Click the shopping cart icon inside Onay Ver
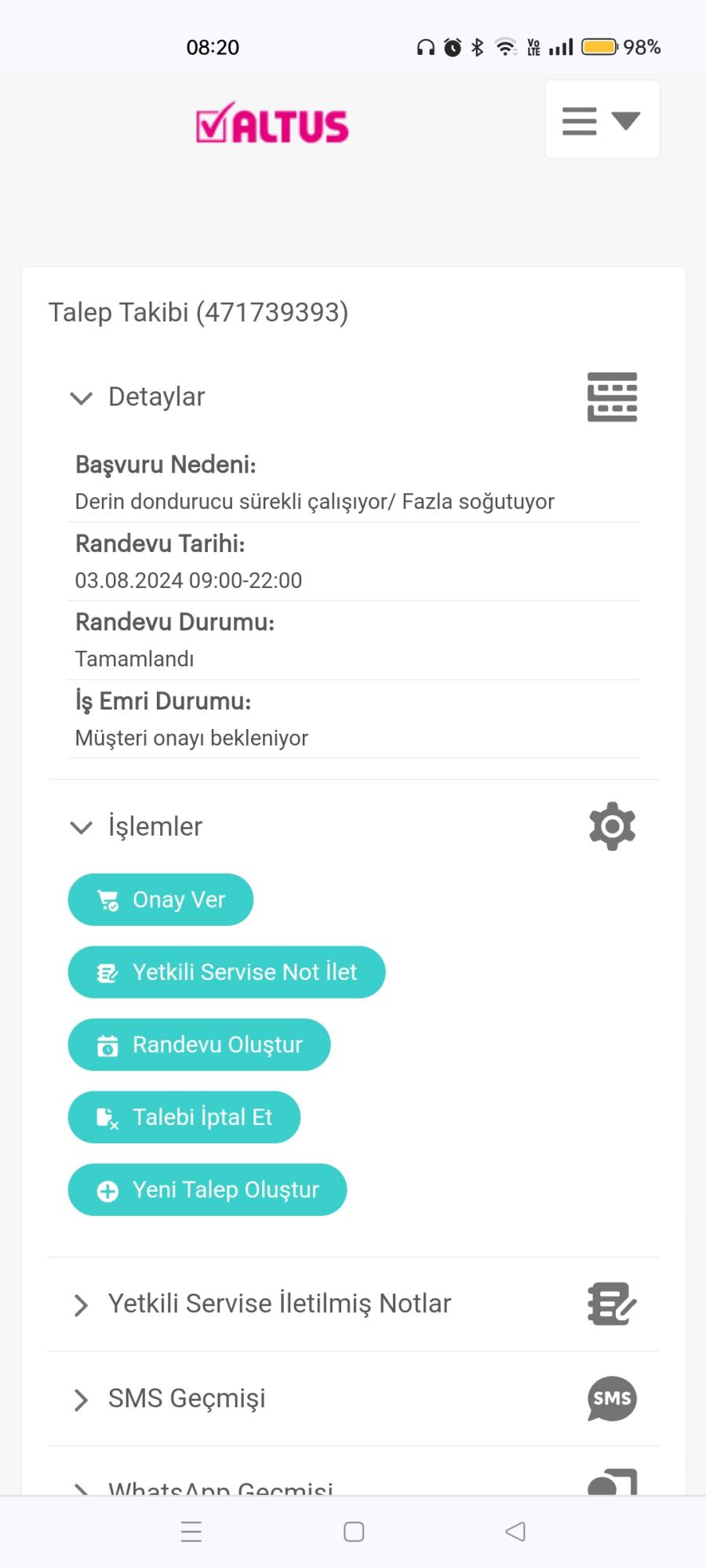Screen dimensions: 706x1568 (109, 900)
